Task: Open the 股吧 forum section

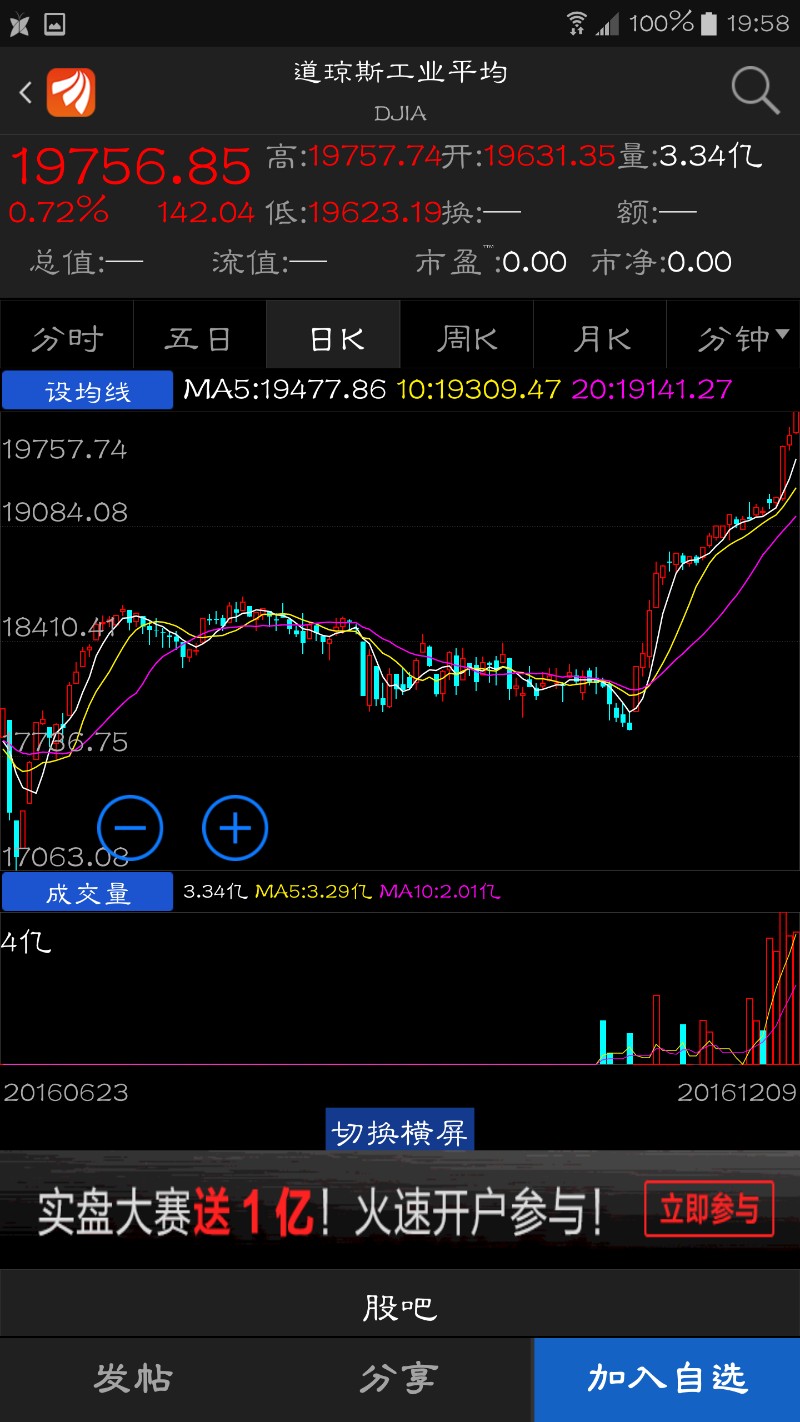Action: pos(400,1305)
